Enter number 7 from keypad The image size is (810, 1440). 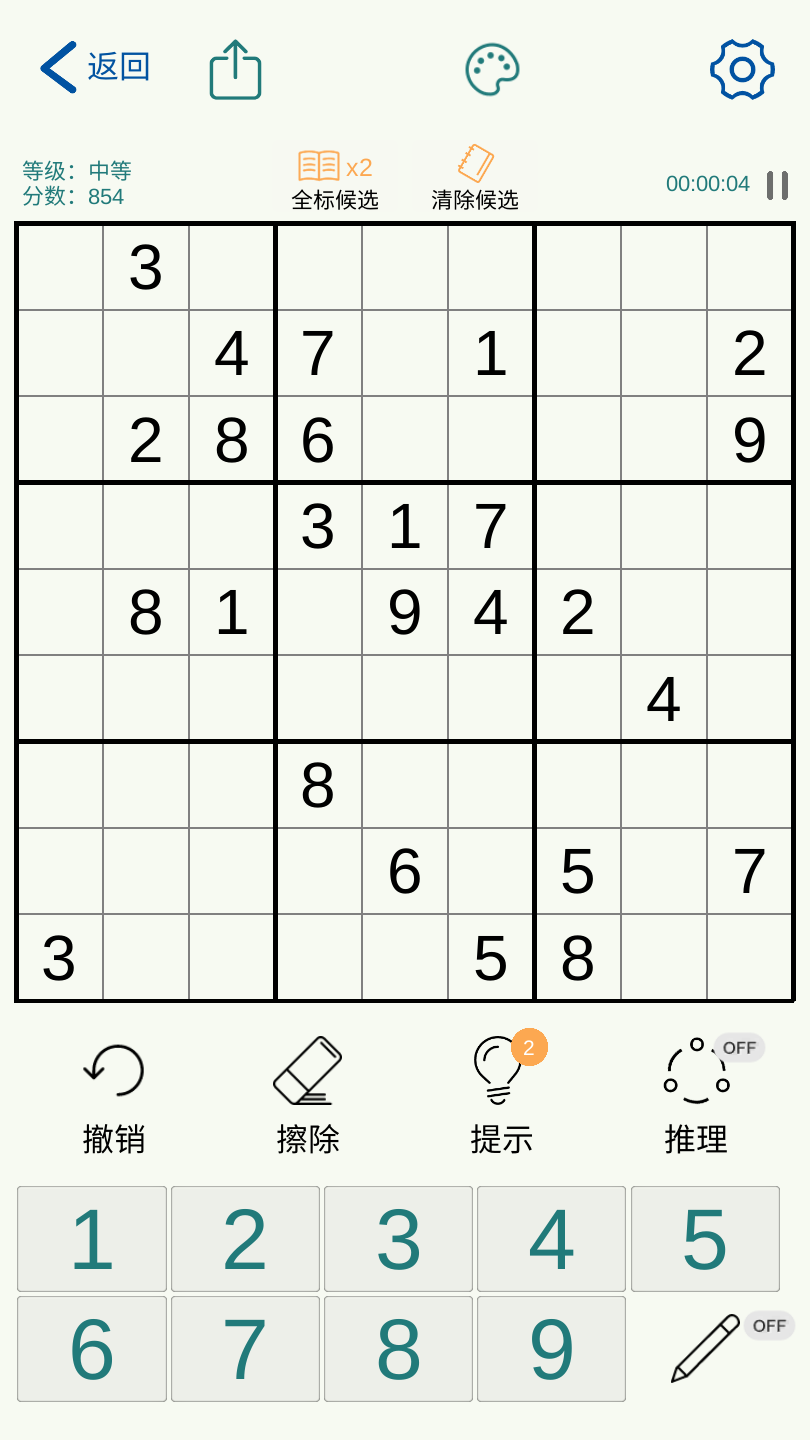pos(245,1349)
